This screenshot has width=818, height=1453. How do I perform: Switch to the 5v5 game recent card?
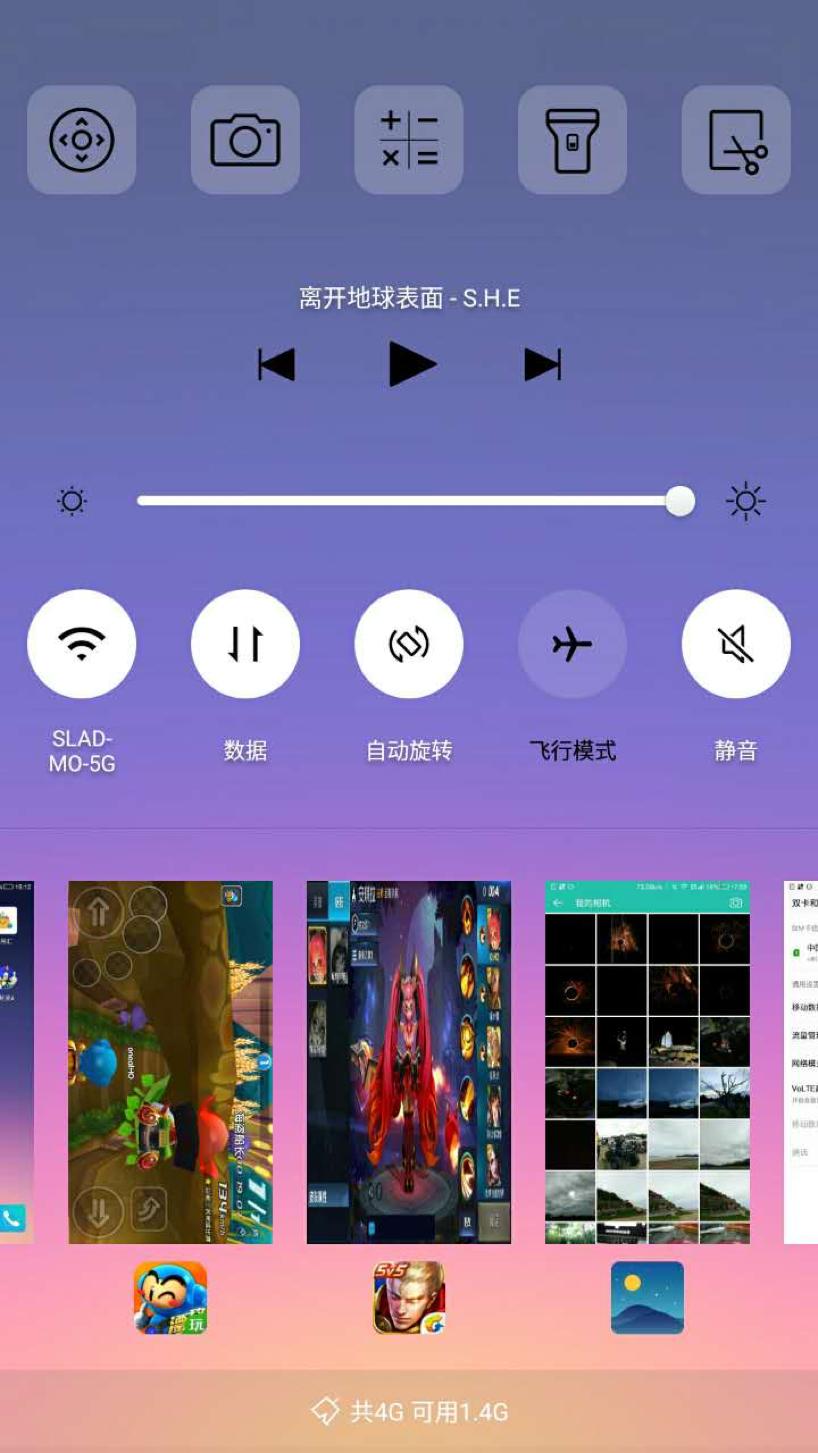(409, 1062)
